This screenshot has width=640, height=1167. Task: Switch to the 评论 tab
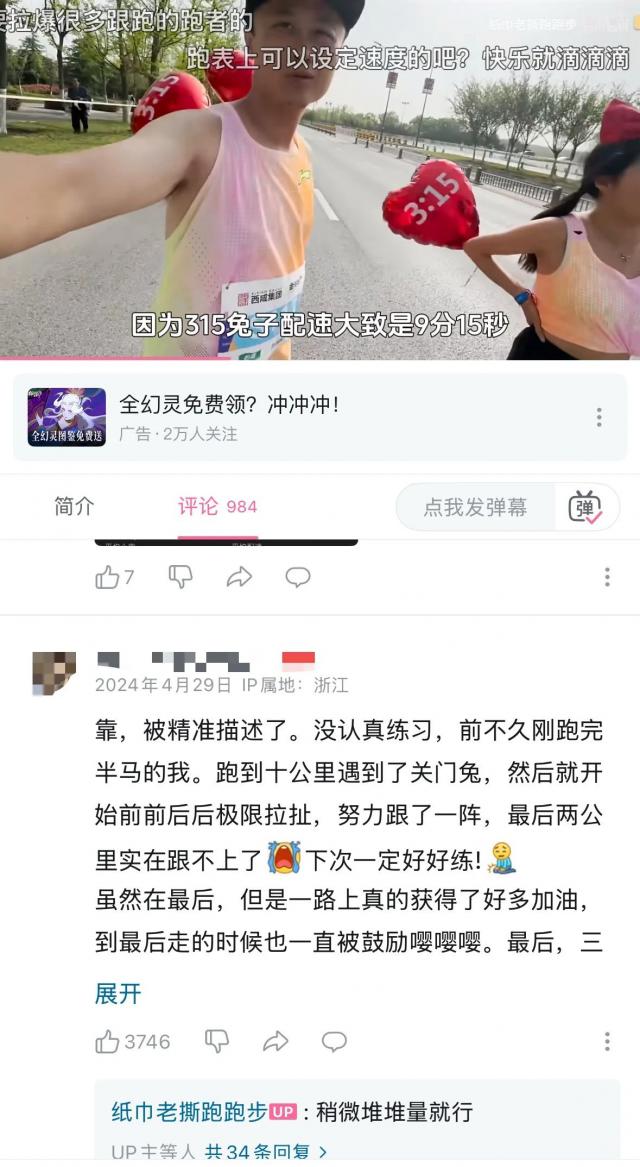pos(217,507)
